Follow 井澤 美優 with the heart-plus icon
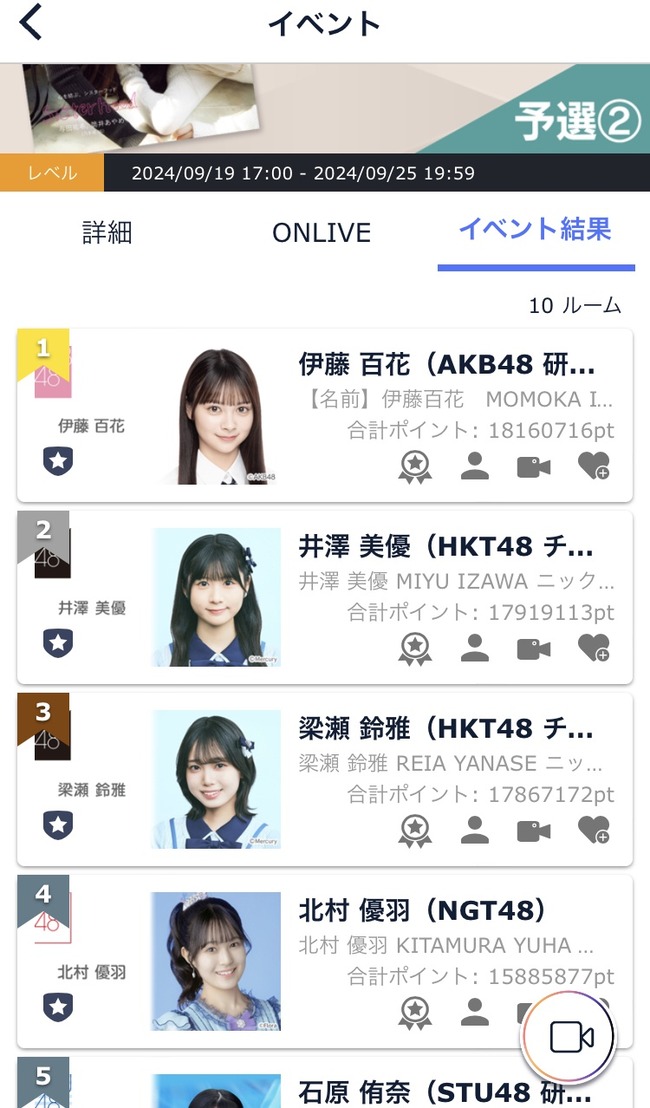Screen dimensions: 650x1108 (594, 649)
